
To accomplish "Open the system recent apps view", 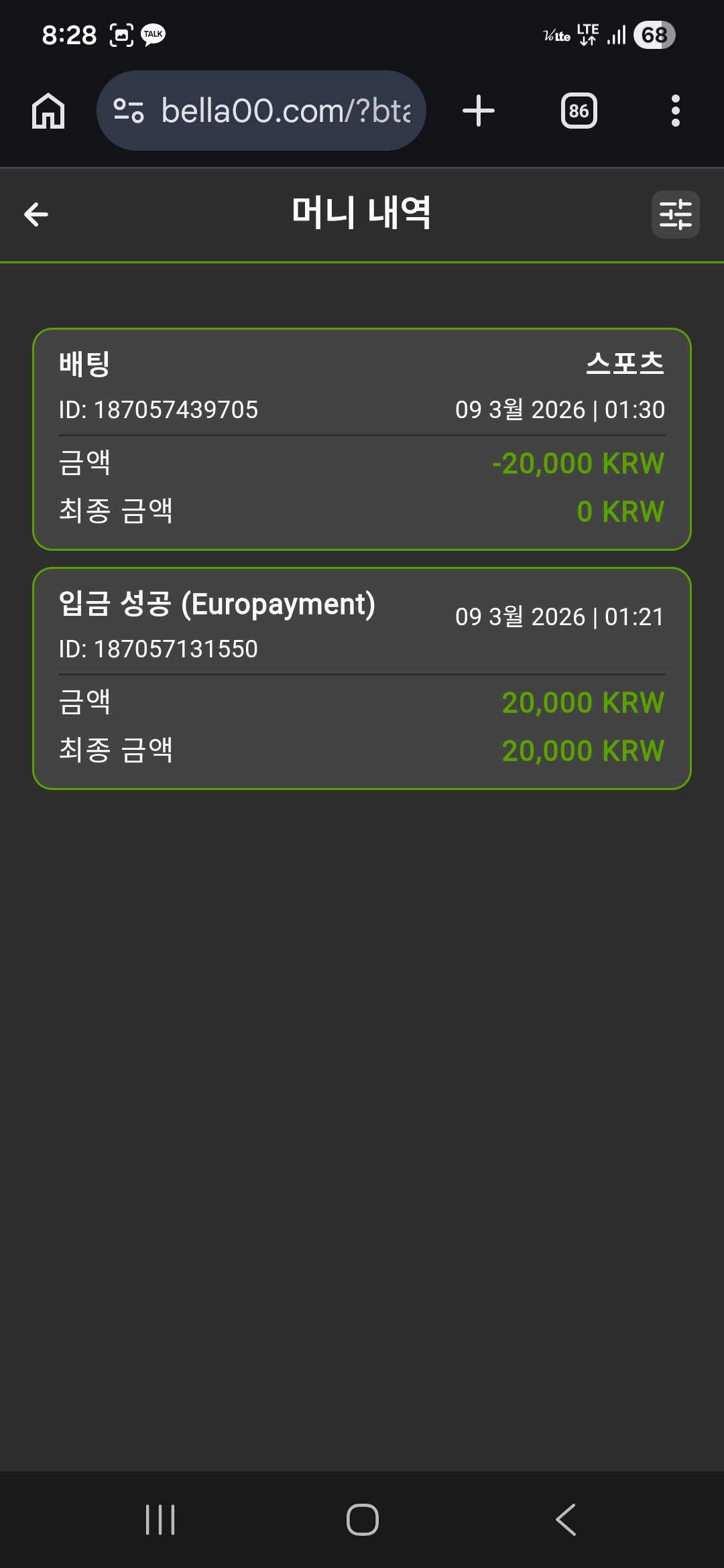I will (160, 1519).
